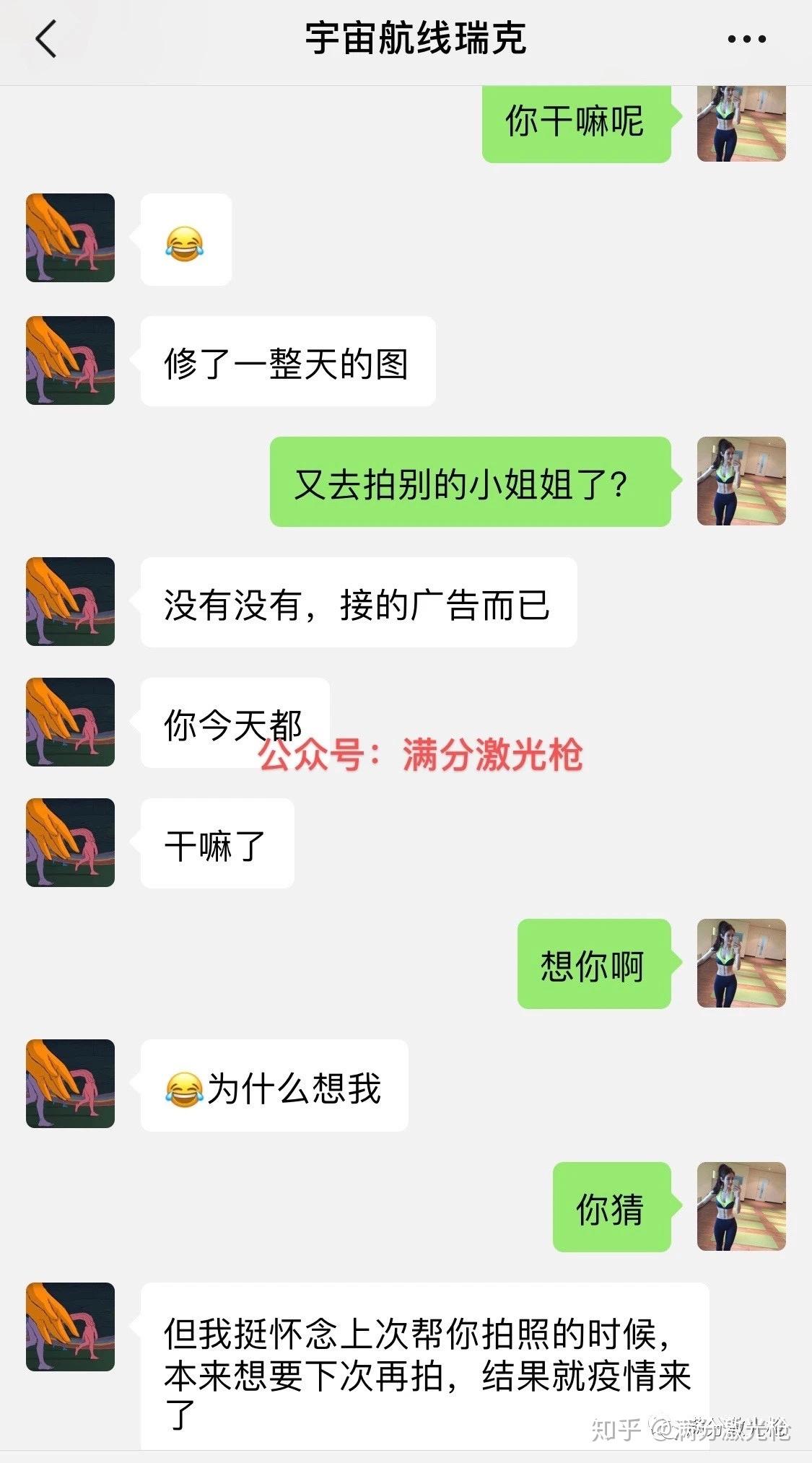This screenshot has height=1463, width=812.
Task: Open the chat's three-dot options menu
Action: [x=746, y=40]
